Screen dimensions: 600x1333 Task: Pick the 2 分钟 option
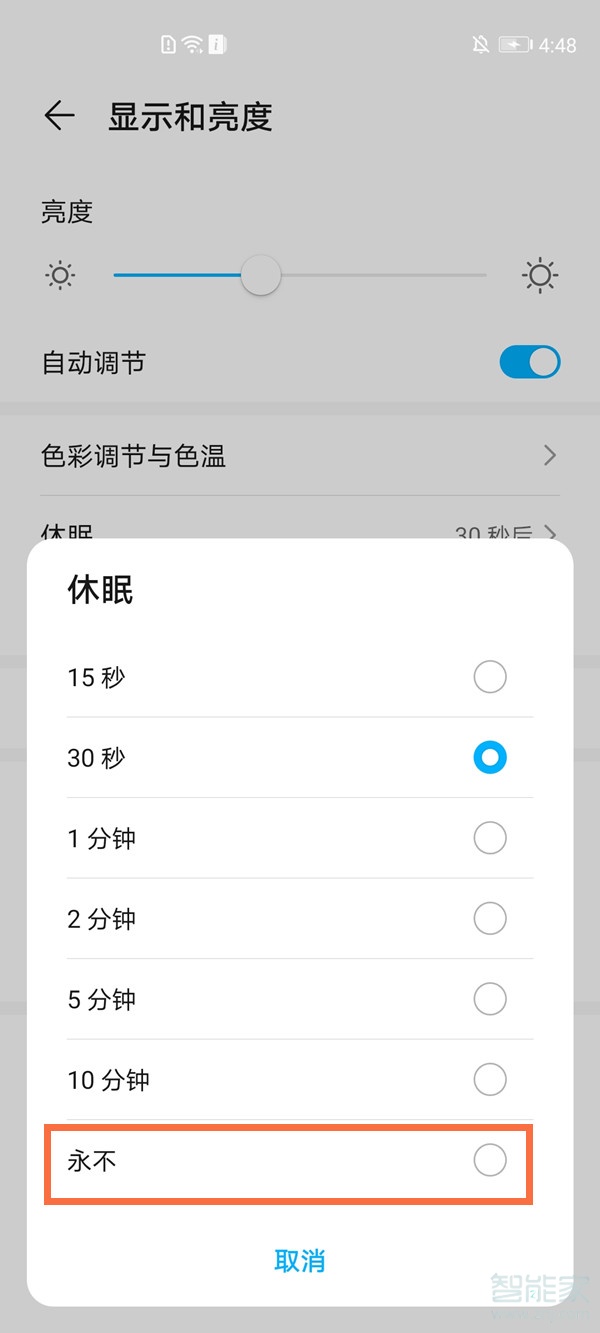pos(489,918)
